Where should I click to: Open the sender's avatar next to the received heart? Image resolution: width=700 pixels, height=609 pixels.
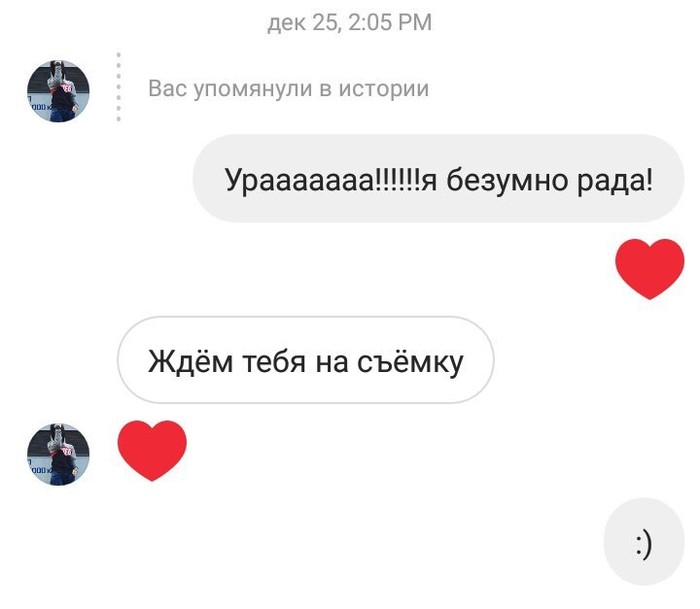click(58, 454)
